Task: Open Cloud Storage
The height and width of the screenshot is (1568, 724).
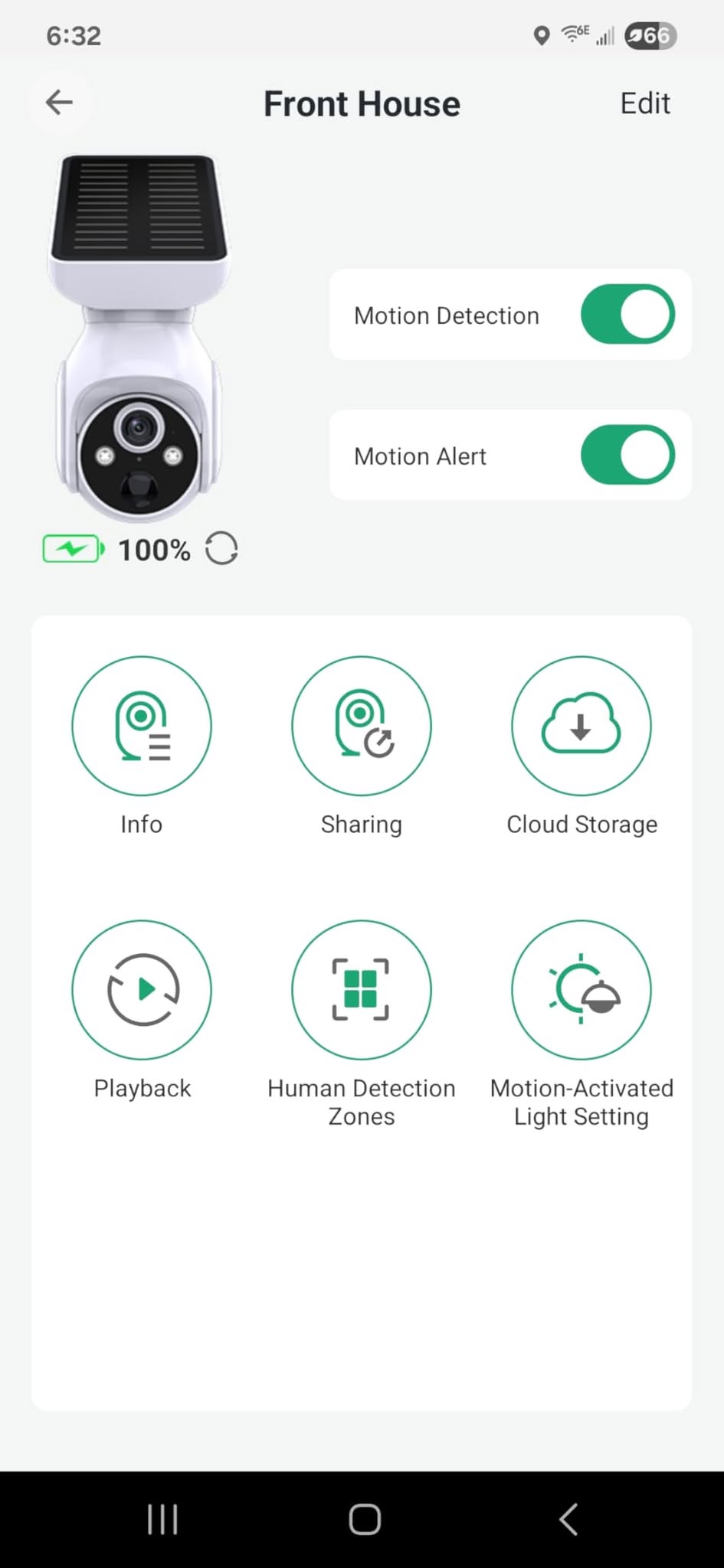Action: pyautogui.click(x=581, y=726)
